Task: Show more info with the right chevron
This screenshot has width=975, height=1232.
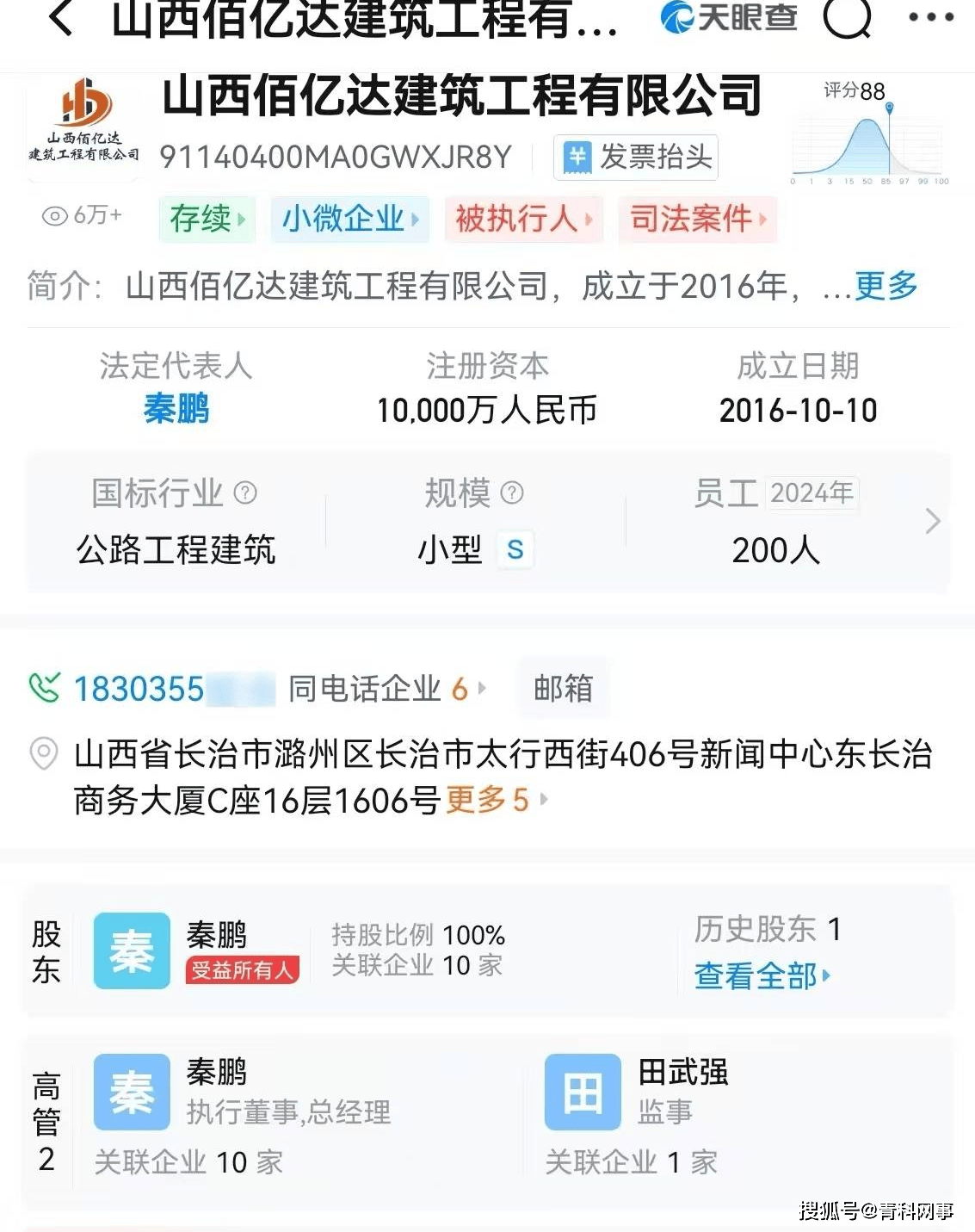Action: (932, 521)
